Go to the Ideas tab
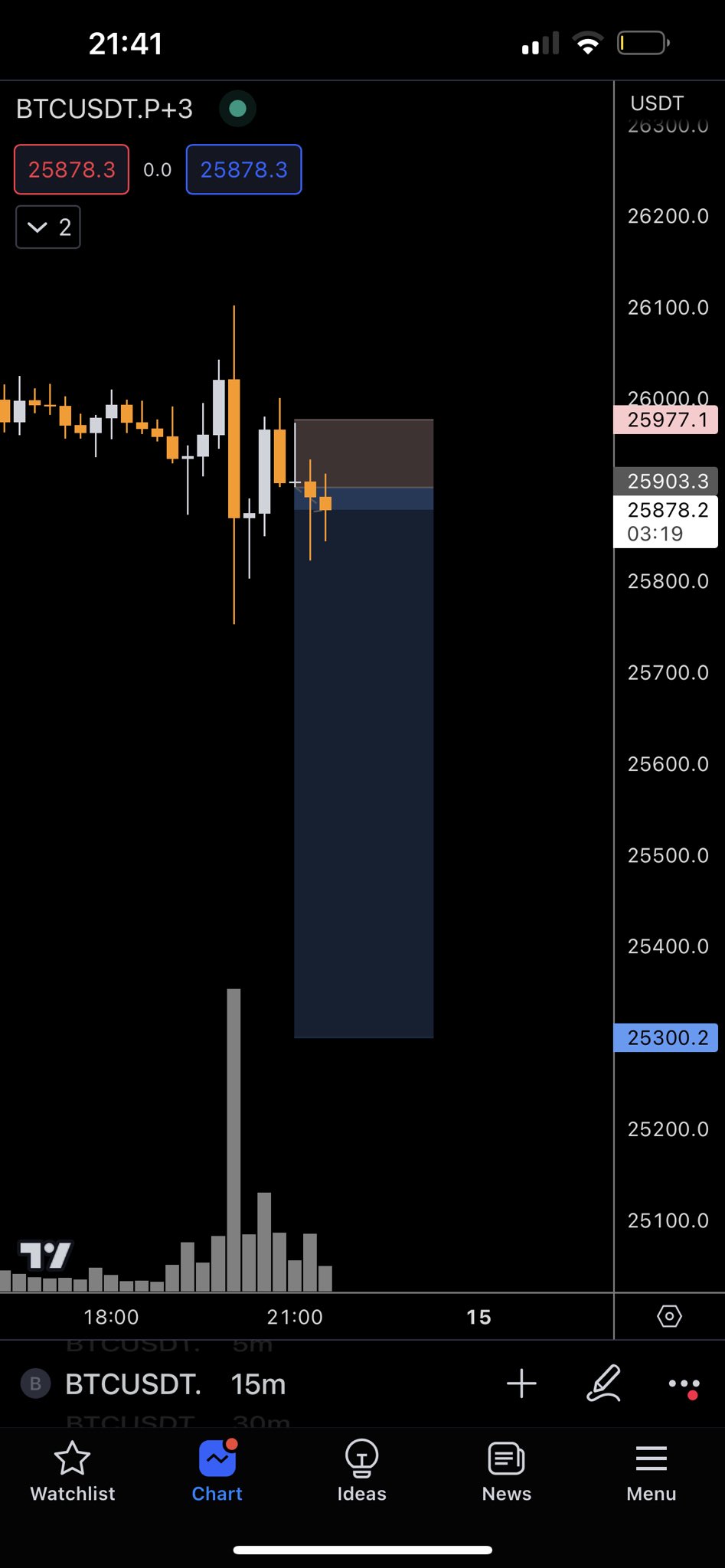The width and height of the screenshot is (725, 1568). 362,1472
